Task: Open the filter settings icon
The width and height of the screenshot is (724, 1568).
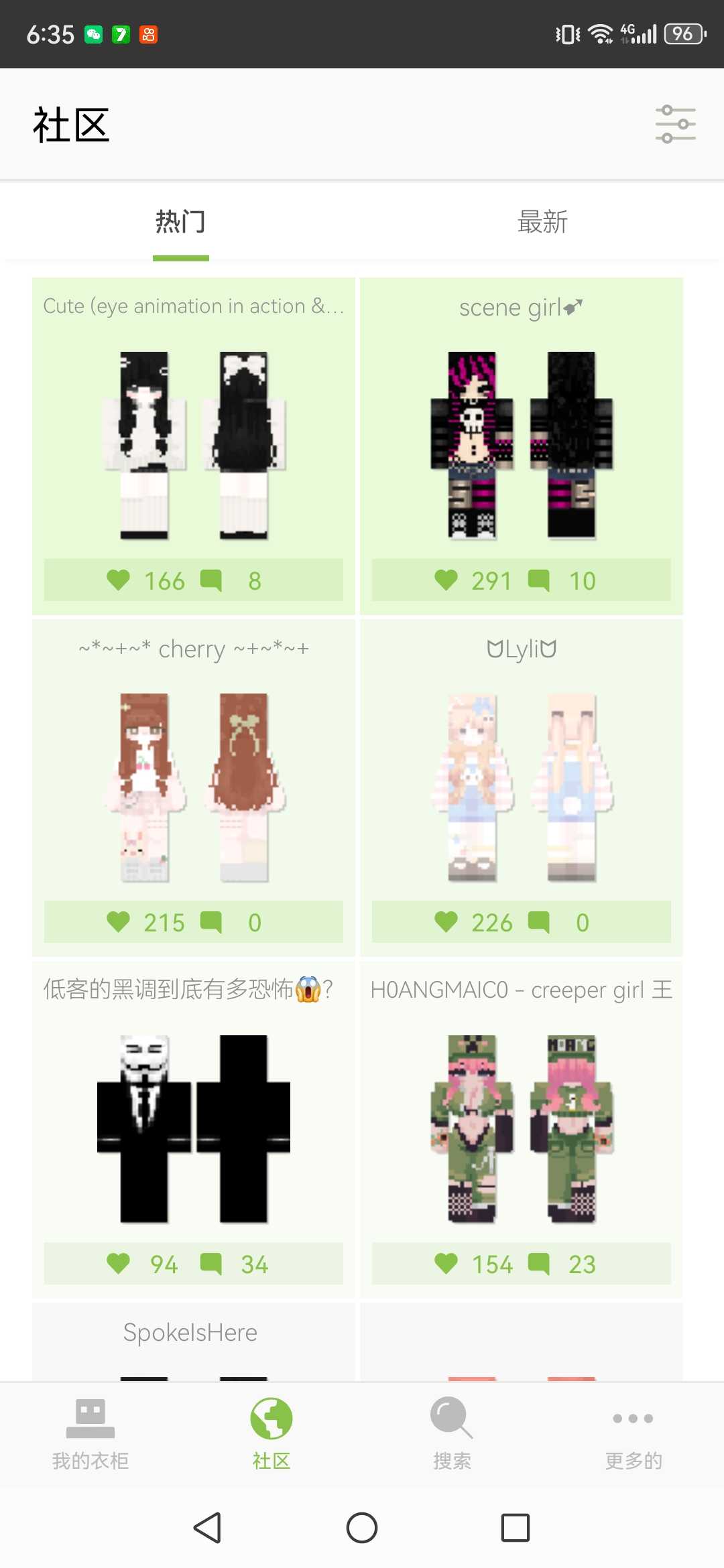Action: pyautogui.click(x=675, y=124)
